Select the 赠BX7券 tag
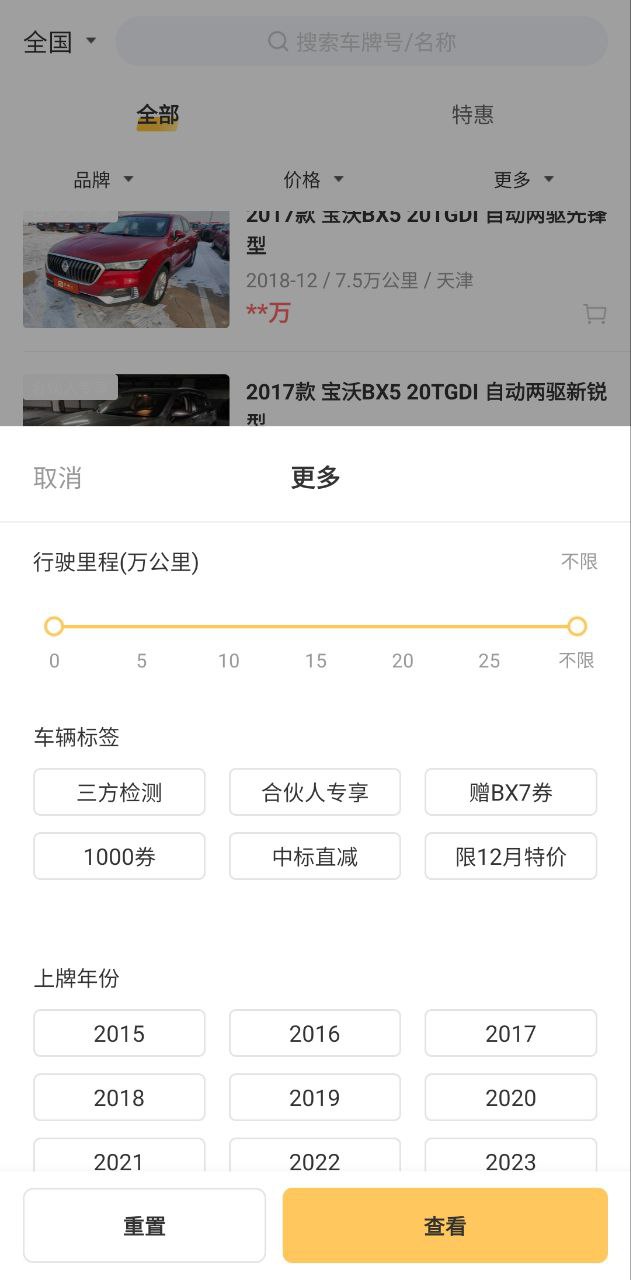Screen dimensions: 631x1280 click(510, 792)
